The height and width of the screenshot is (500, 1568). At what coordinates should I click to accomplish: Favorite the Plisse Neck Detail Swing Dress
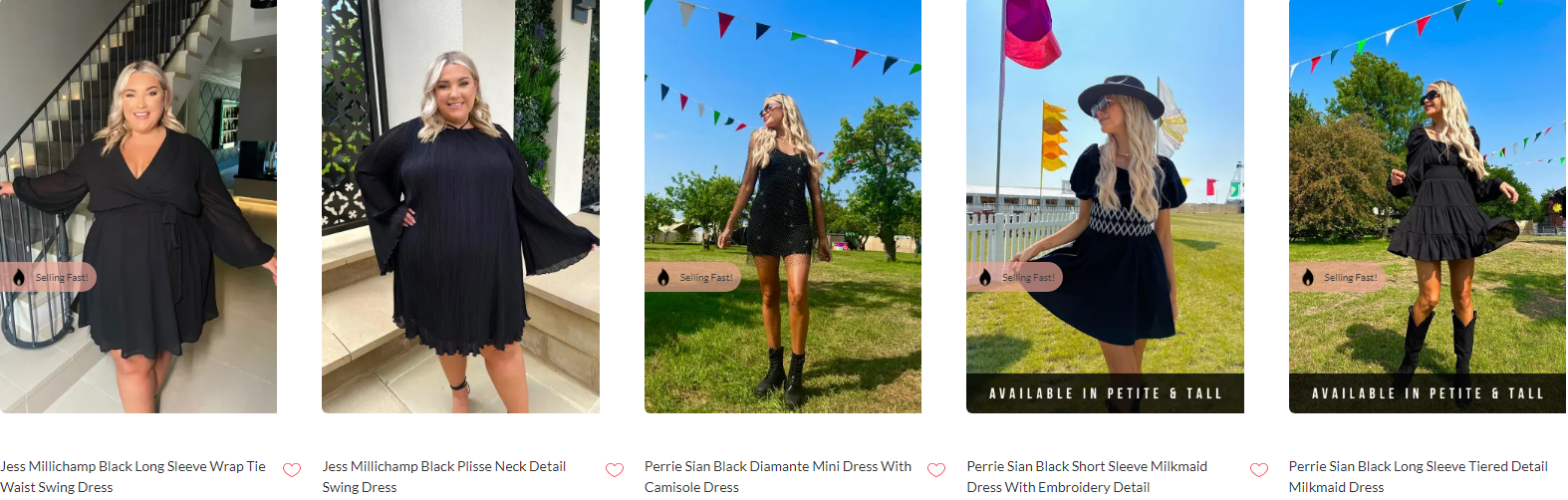click(x=615, y=470)
